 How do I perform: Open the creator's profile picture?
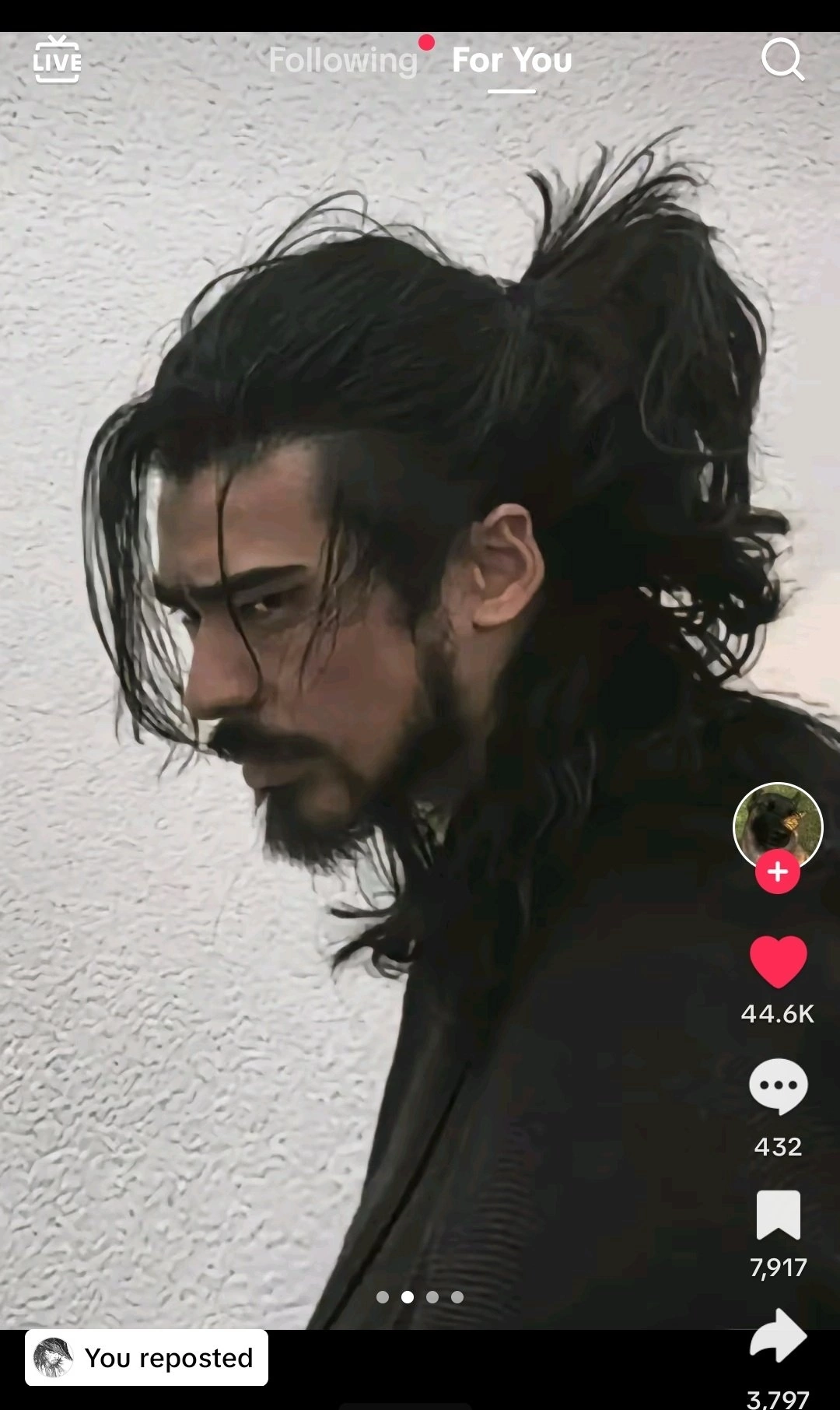coord(778,826)
